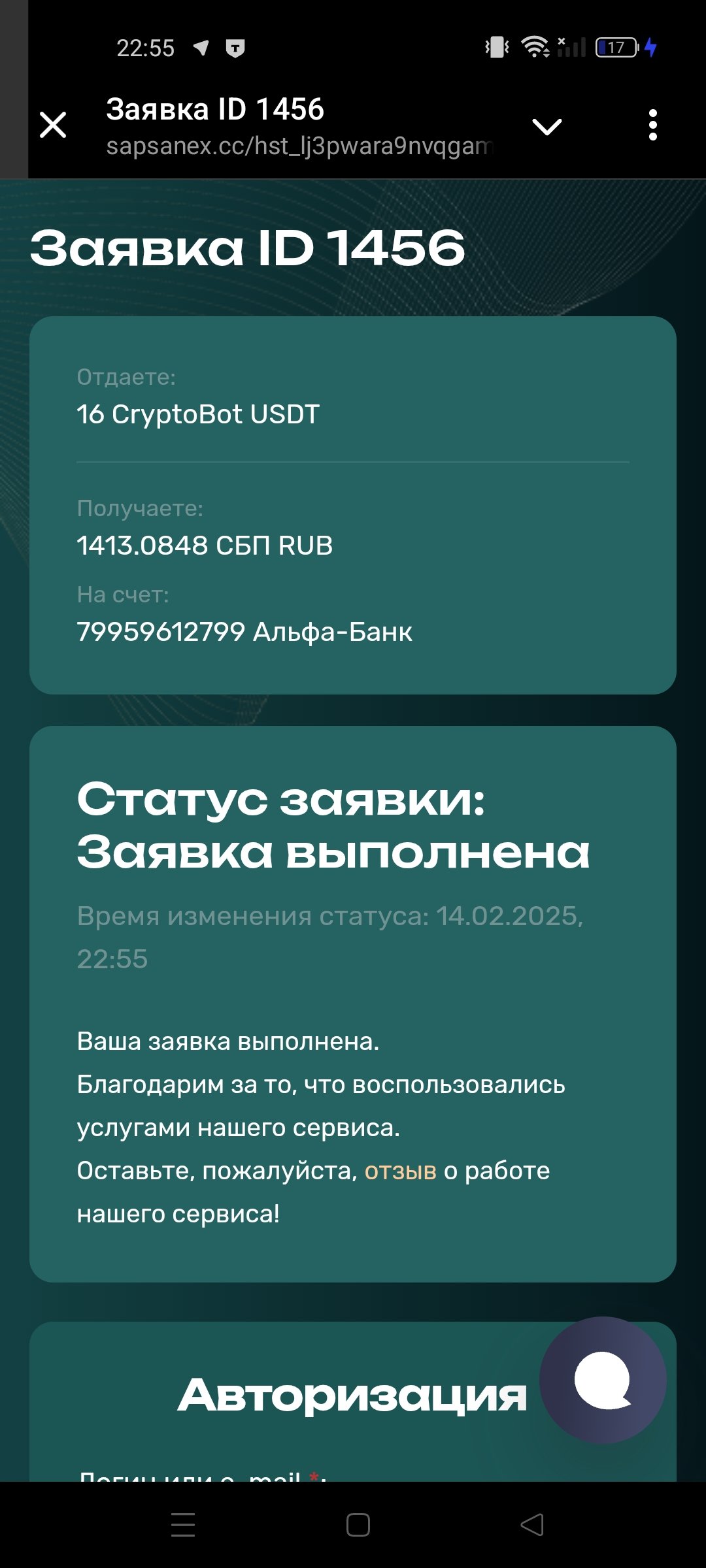Go to the phone's home screen
This screenshot has width=706, height=1568.
358,1525
